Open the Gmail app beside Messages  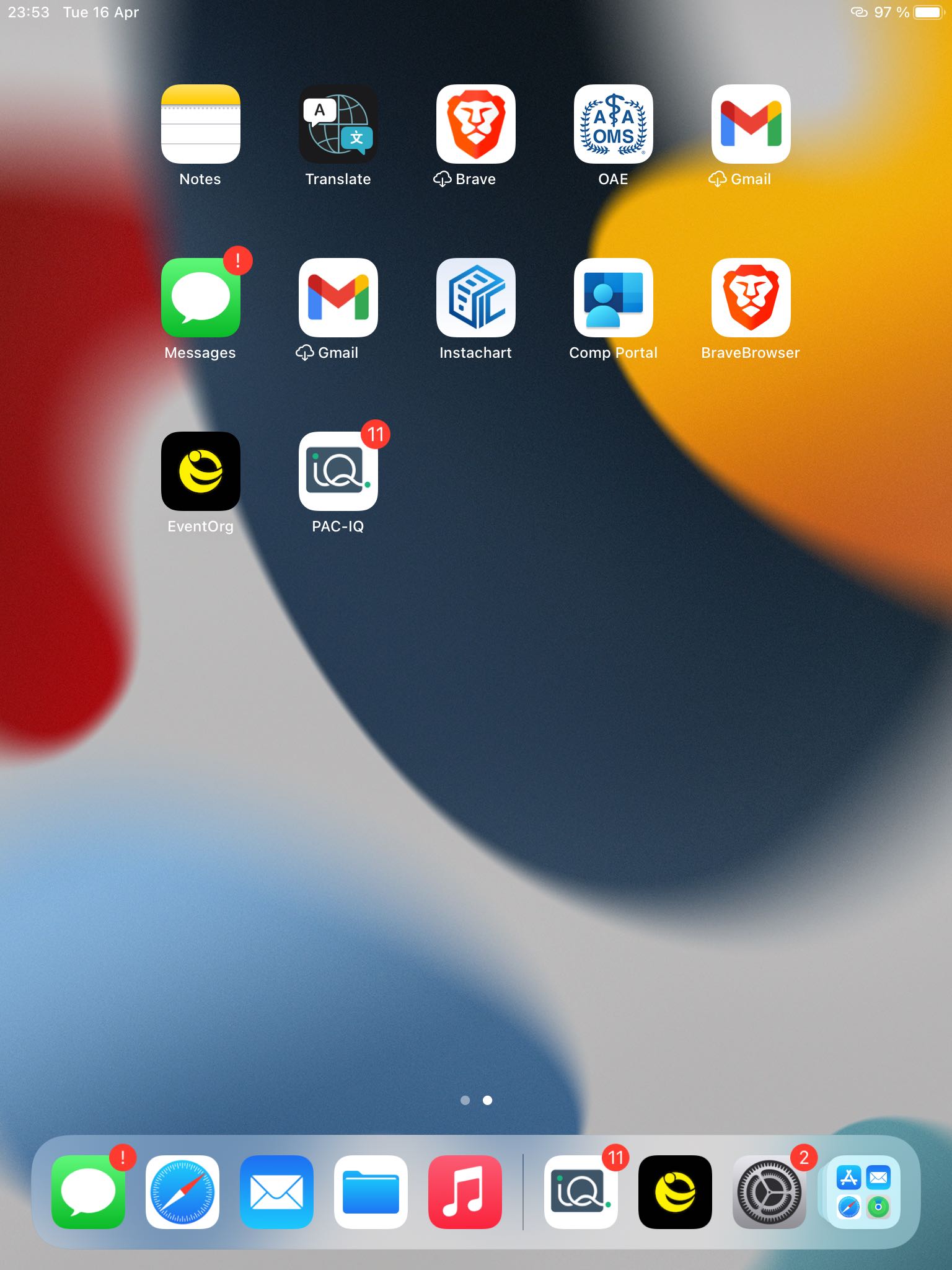(x=338, y=298)
